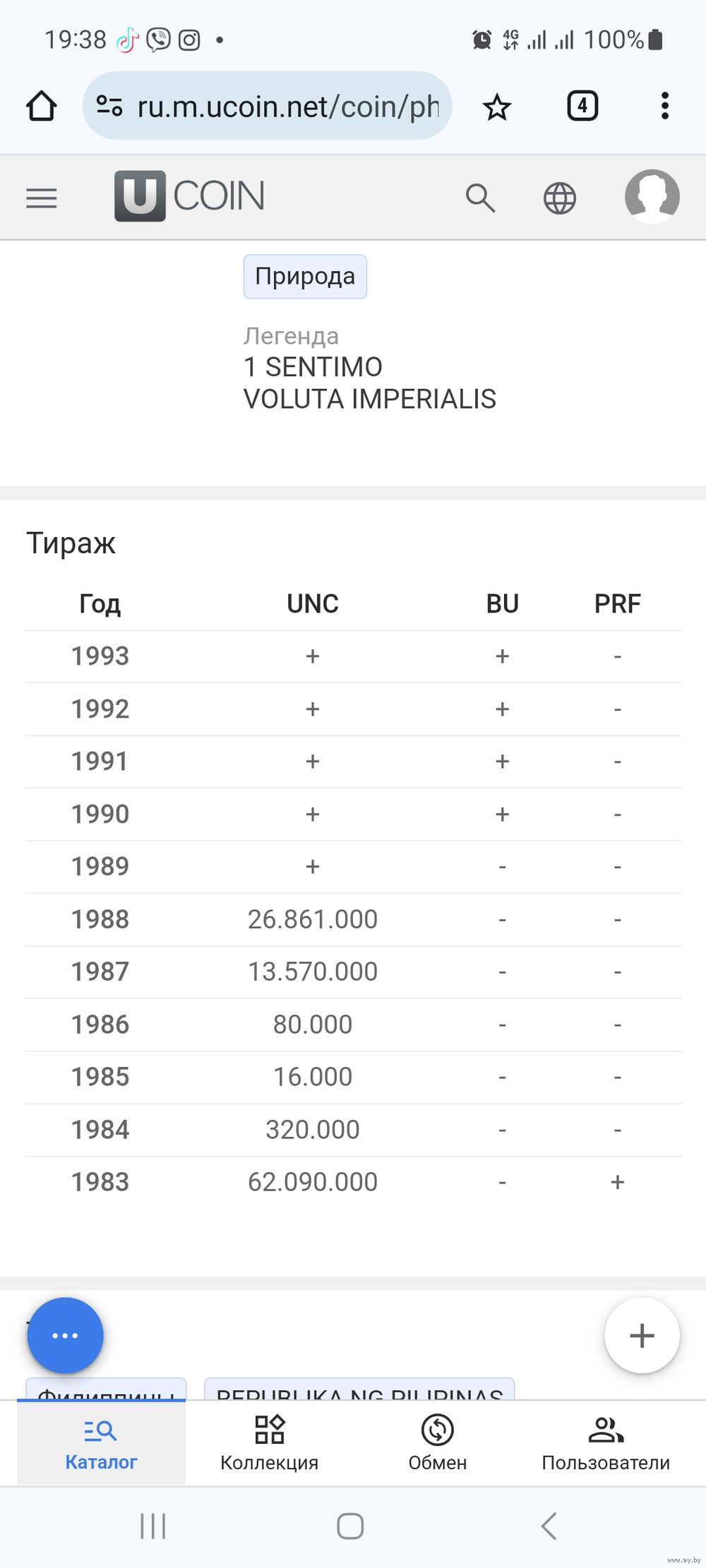This screenshot has width=706, height=1568.
Task: Open the uCoin hamburger menu
Action: tap(42, 198)
